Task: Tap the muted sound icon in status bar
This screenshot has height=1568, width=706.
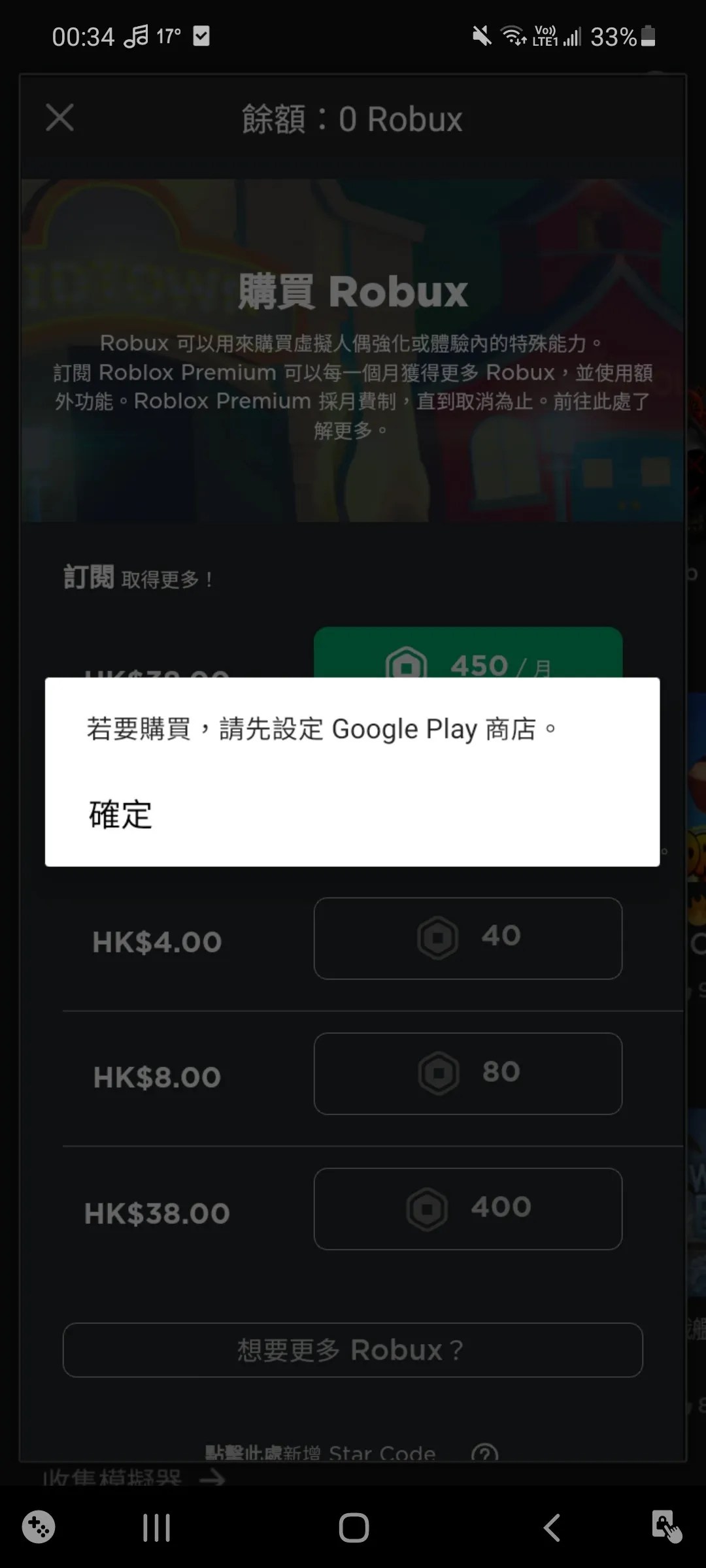Action: point(481,36)
